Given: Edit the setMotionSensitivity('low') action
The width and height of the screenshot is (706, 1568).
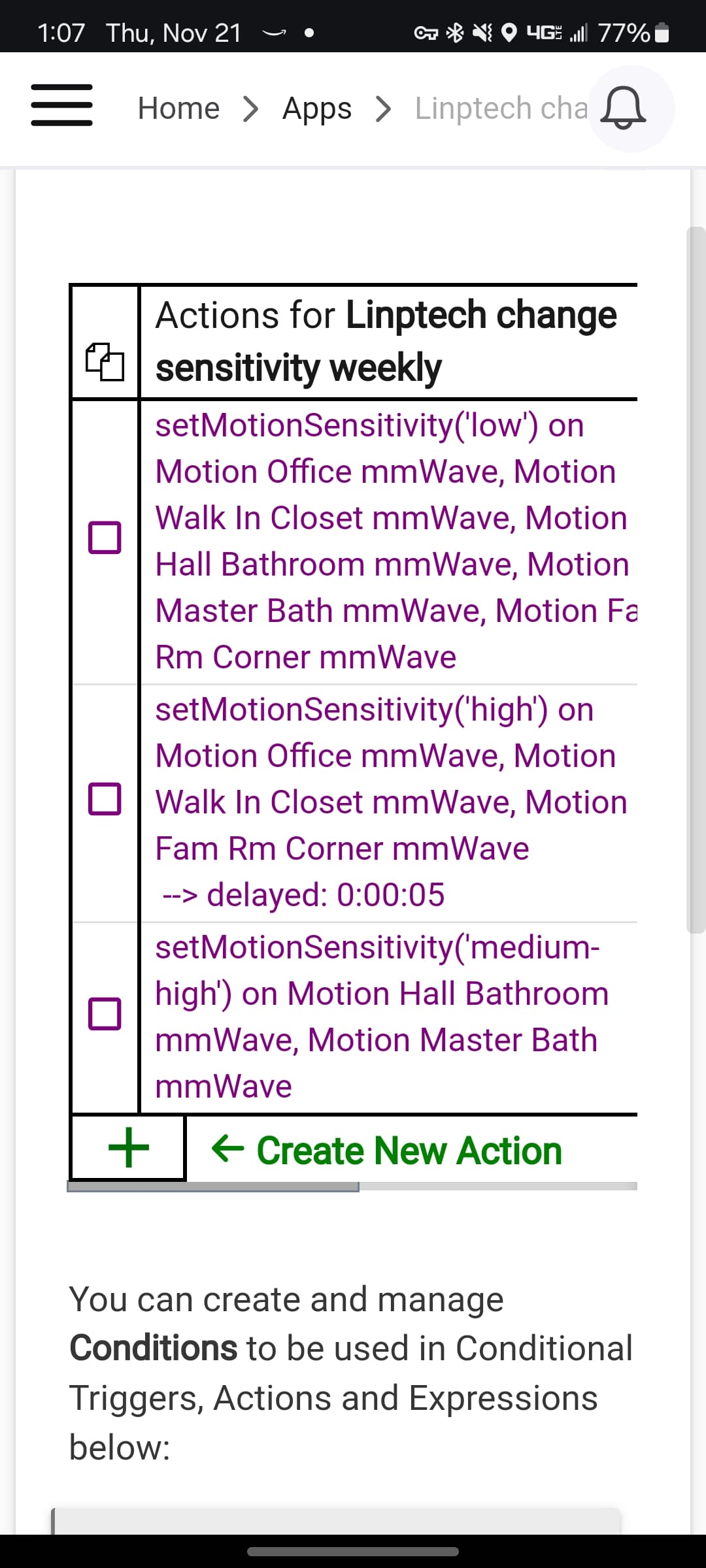Looking at the screenshot, I should click(x=386, y=541).
